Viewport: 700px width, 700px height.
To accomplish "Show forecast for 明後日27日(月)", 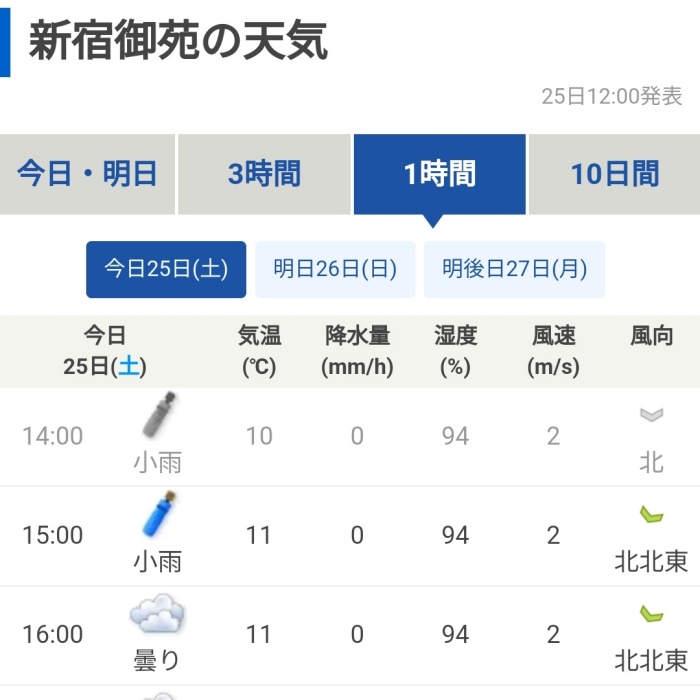I will click(514, 269).
